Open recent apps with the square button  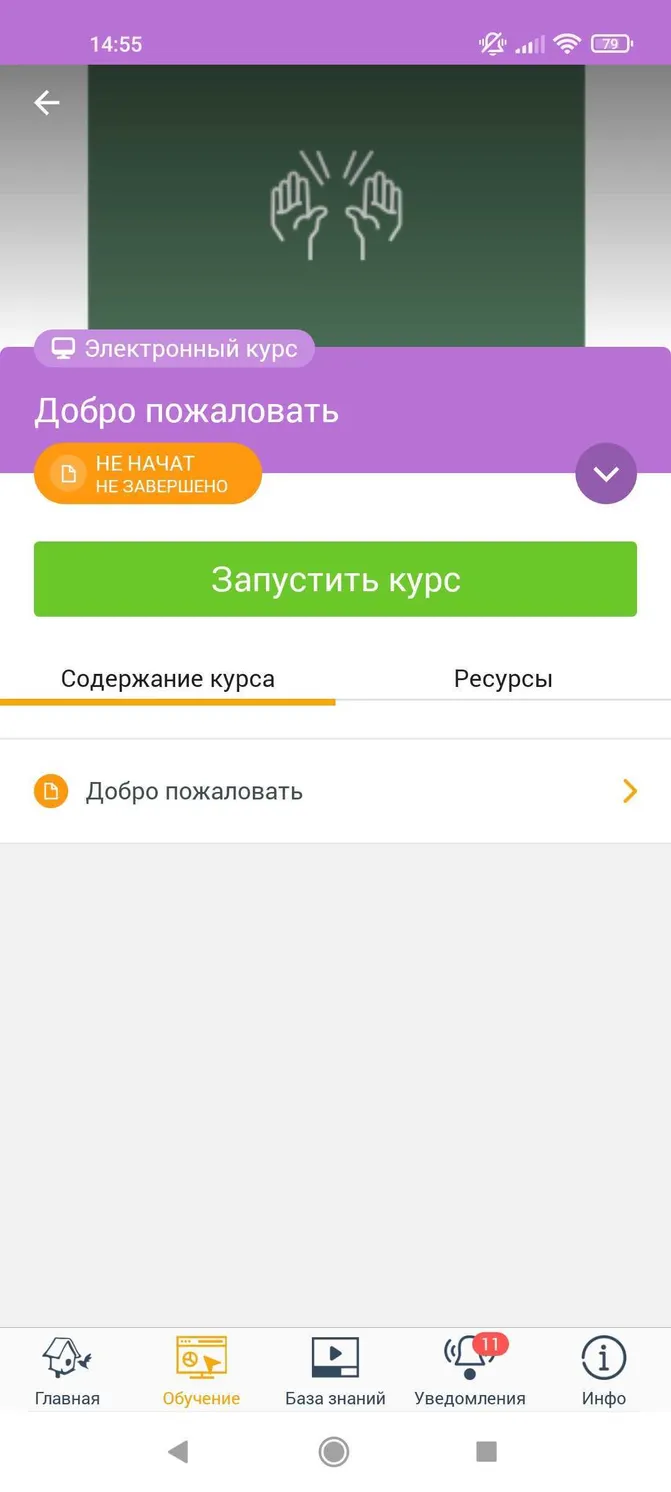pos(486,1451)
